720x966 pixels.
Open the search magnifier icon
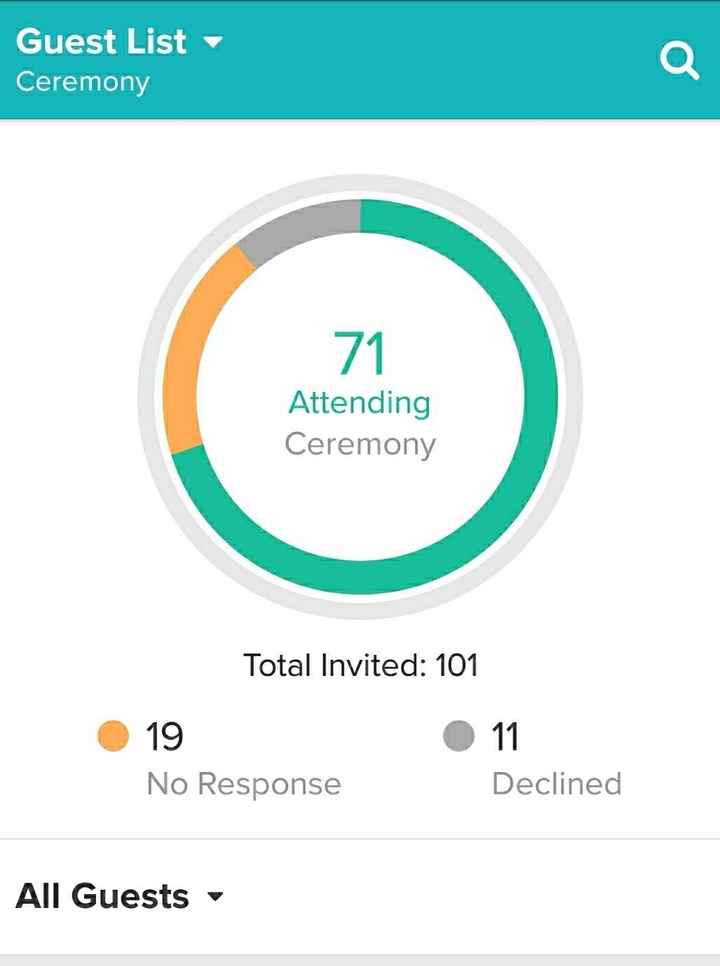(x=680, y=62)
